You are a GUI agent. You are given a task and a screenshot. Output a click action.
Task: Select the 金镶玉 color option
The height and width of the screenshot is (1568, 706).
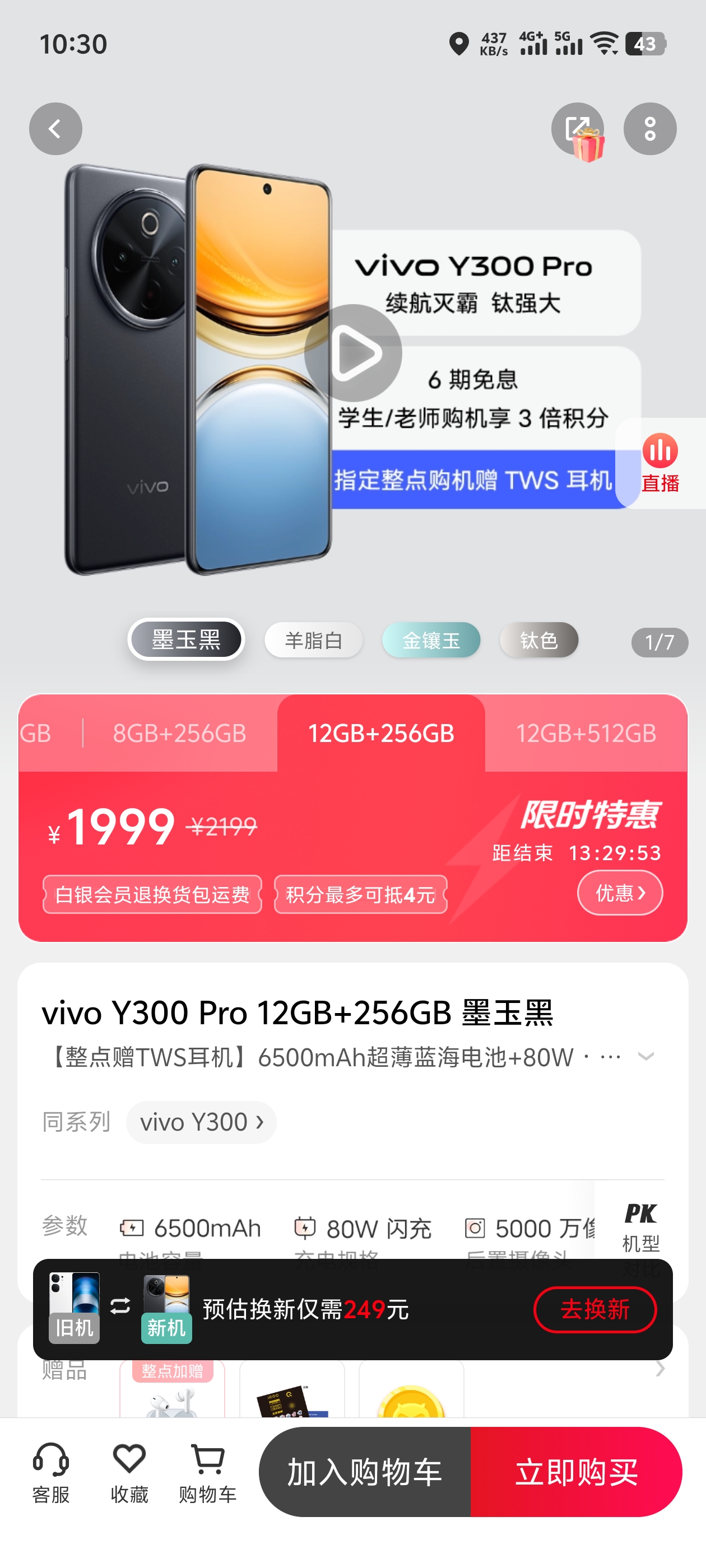(431, 640)
